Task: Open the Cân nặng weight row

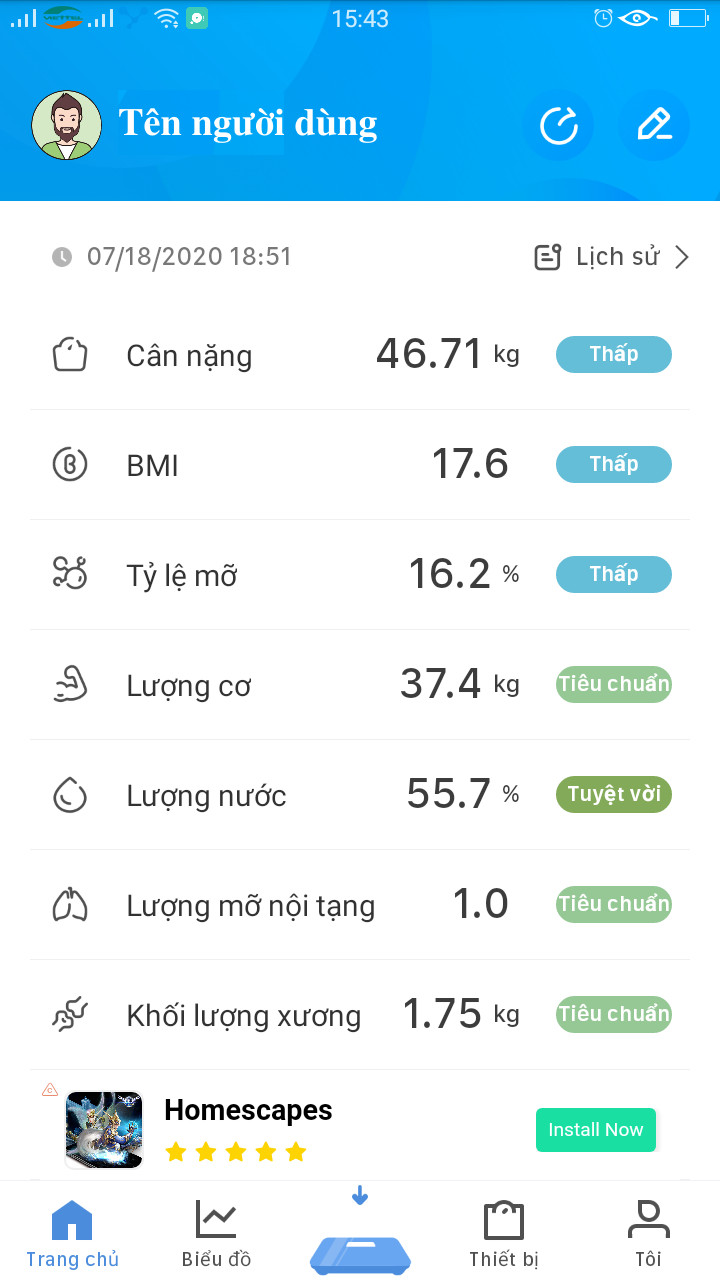Action: (360, 355)
